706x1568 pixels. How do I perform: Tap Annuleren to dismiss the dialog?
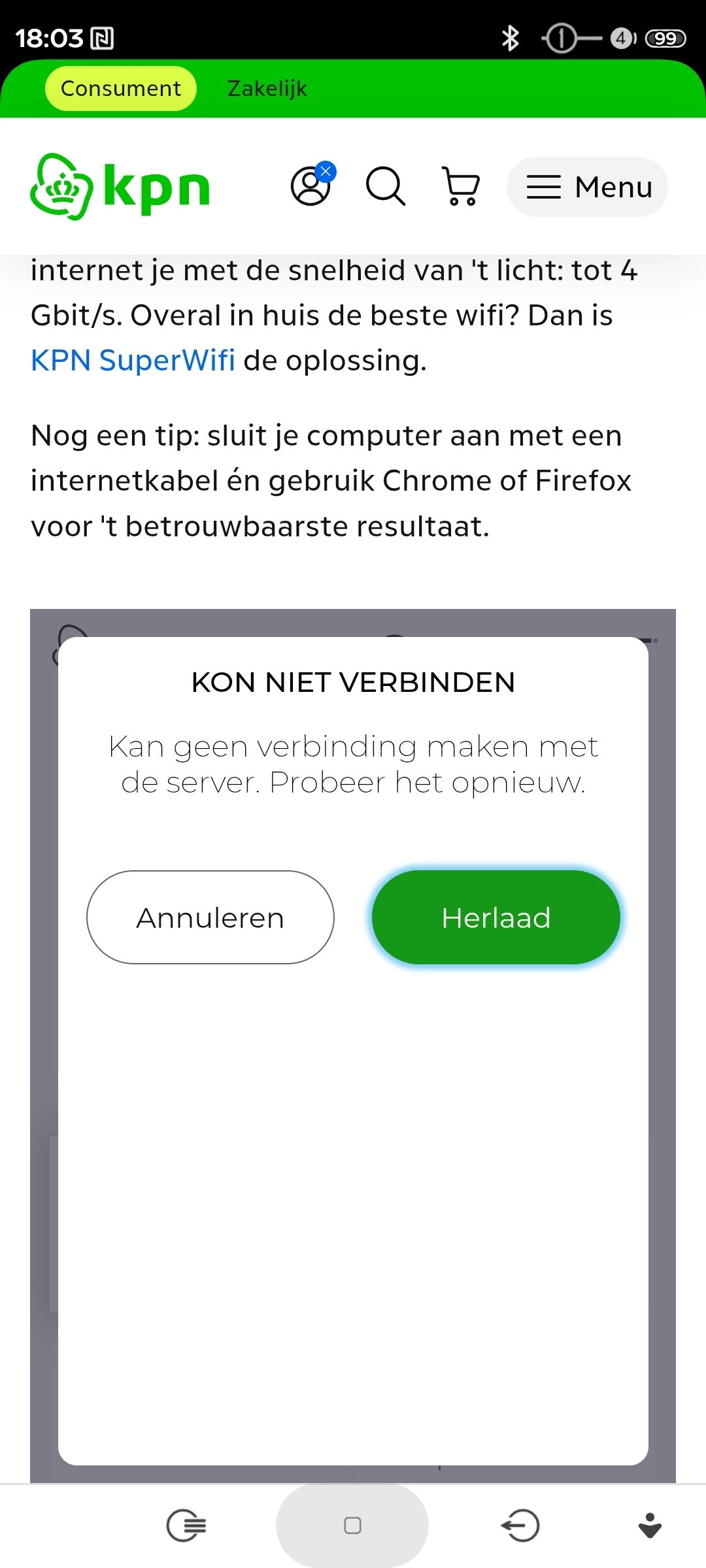(210, 917)
